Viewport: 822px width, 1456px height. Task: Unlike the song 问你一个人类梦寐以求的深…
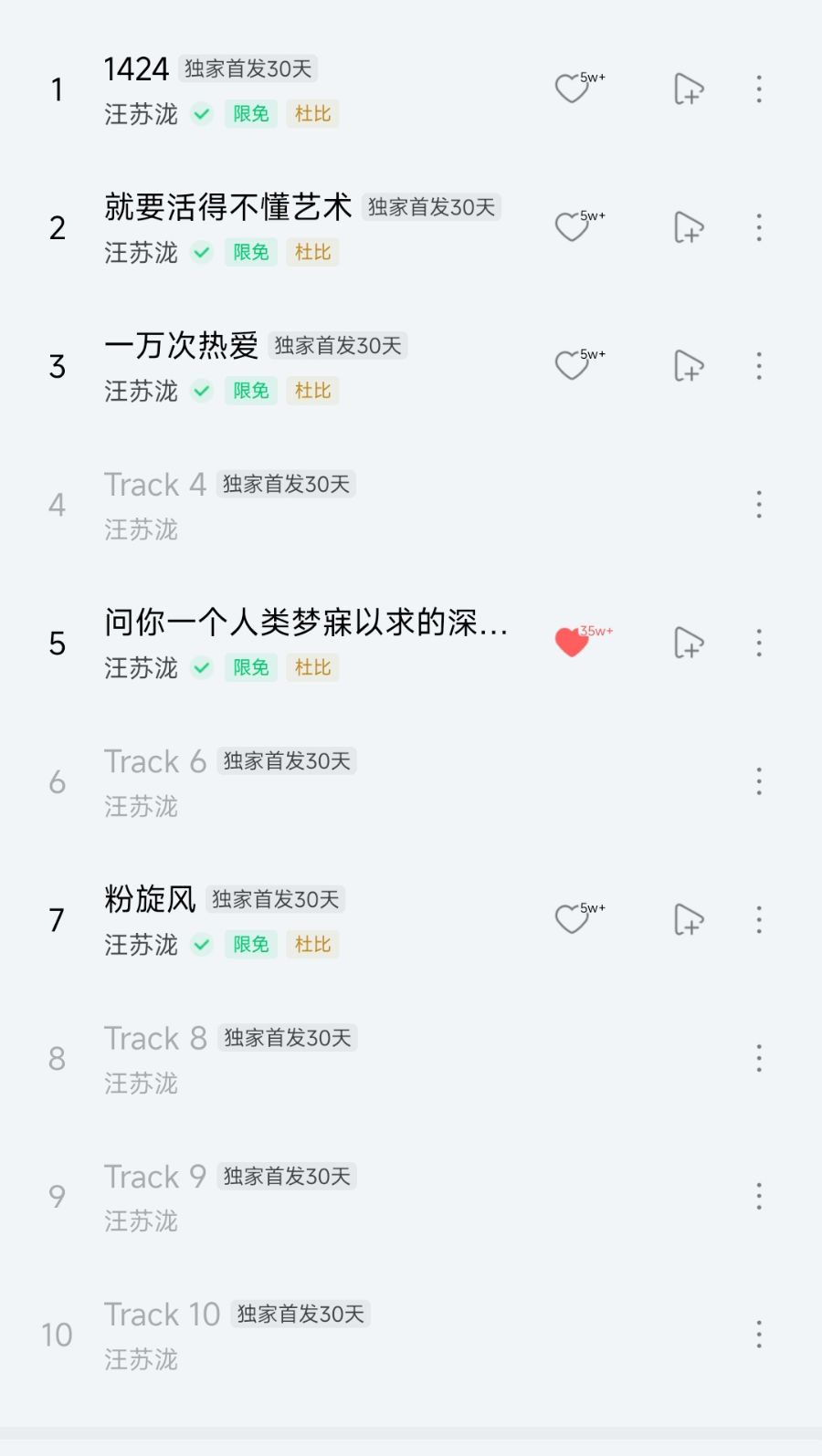point(573,643)
